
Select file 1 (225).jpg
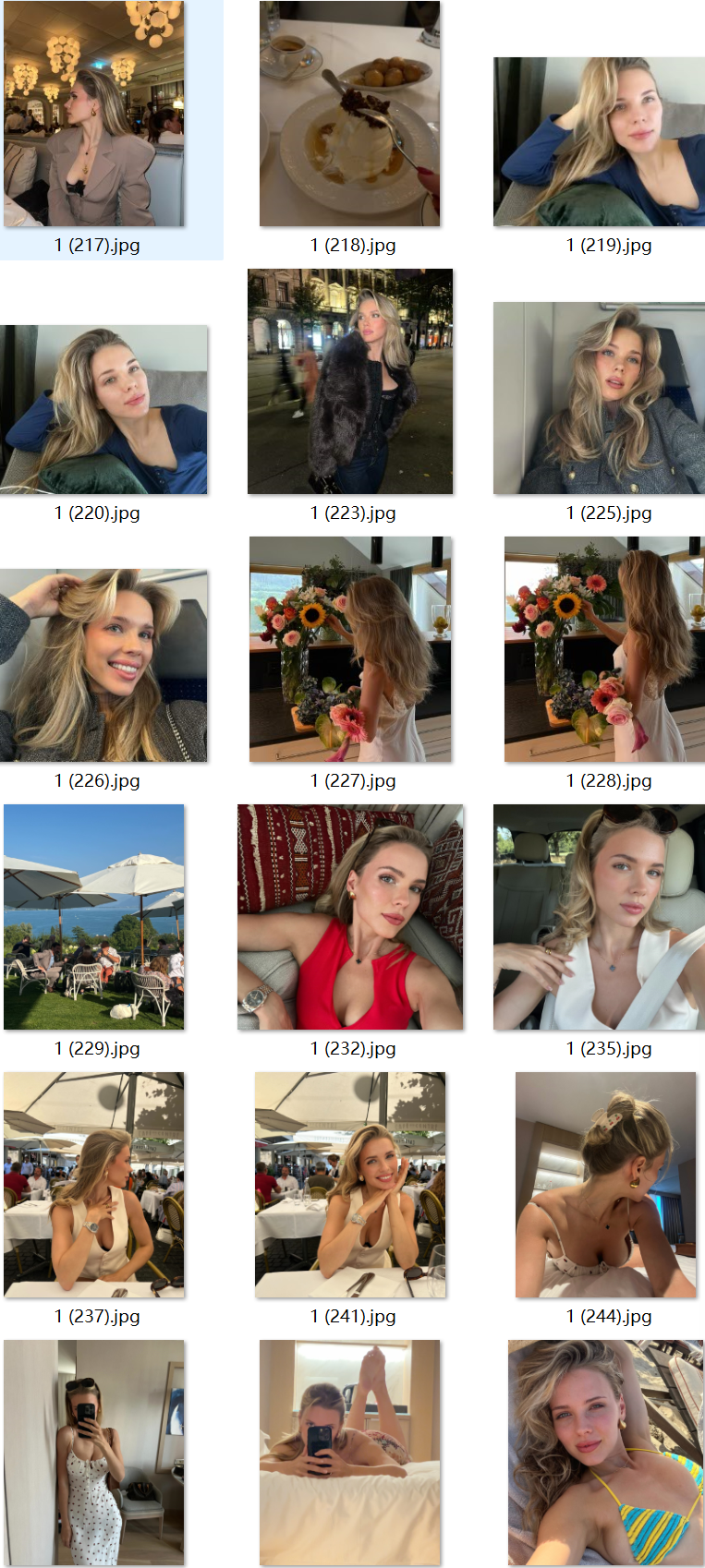point(599,398)
